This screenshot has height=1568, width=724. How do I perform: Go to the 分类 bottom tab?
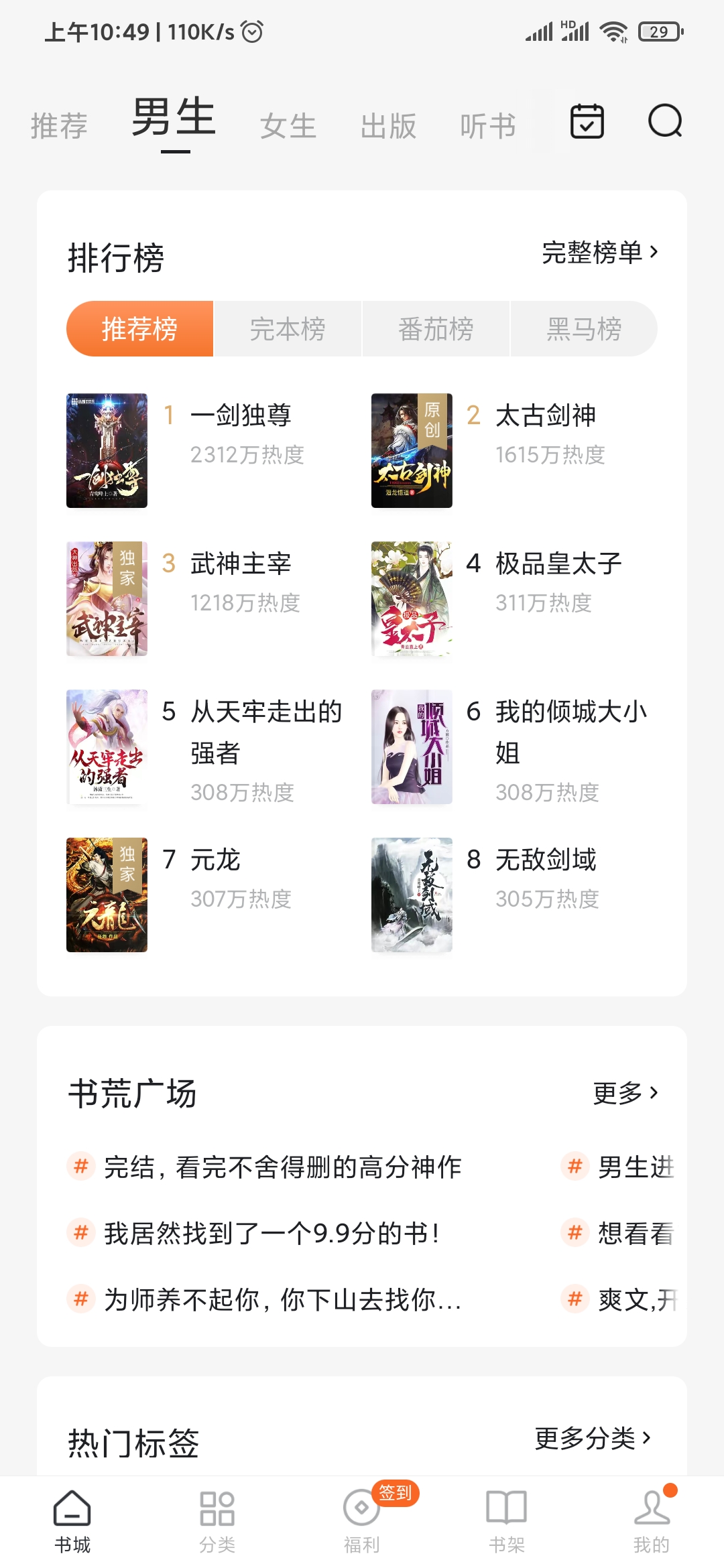(217, 1521)
